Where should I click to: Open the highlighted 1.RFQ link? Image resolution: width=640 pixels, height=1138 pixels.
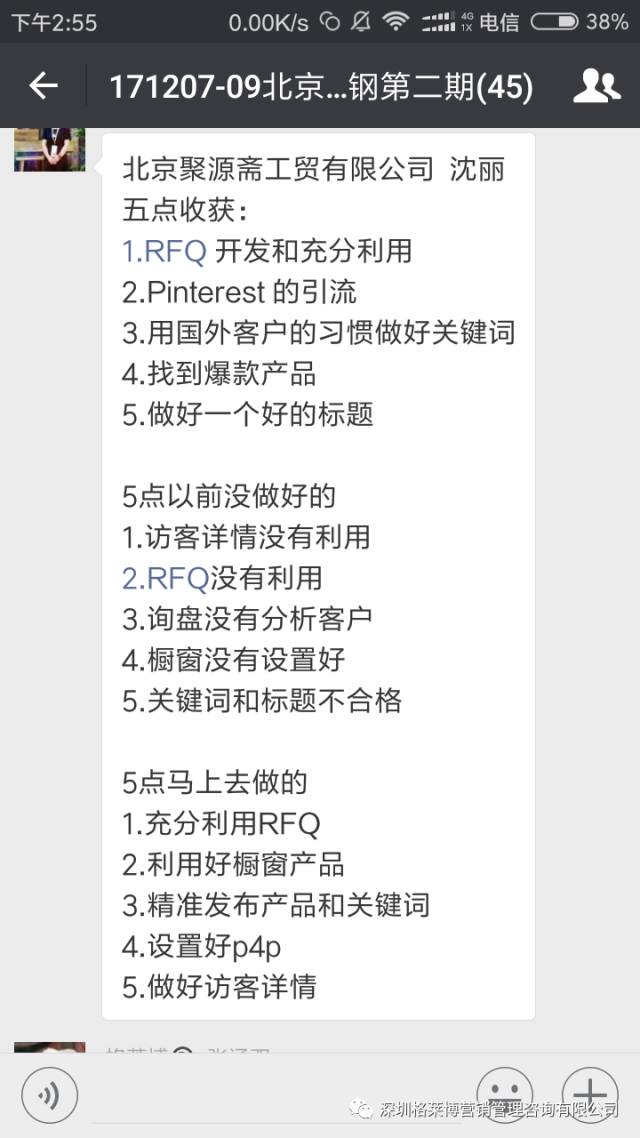point(164,251)
